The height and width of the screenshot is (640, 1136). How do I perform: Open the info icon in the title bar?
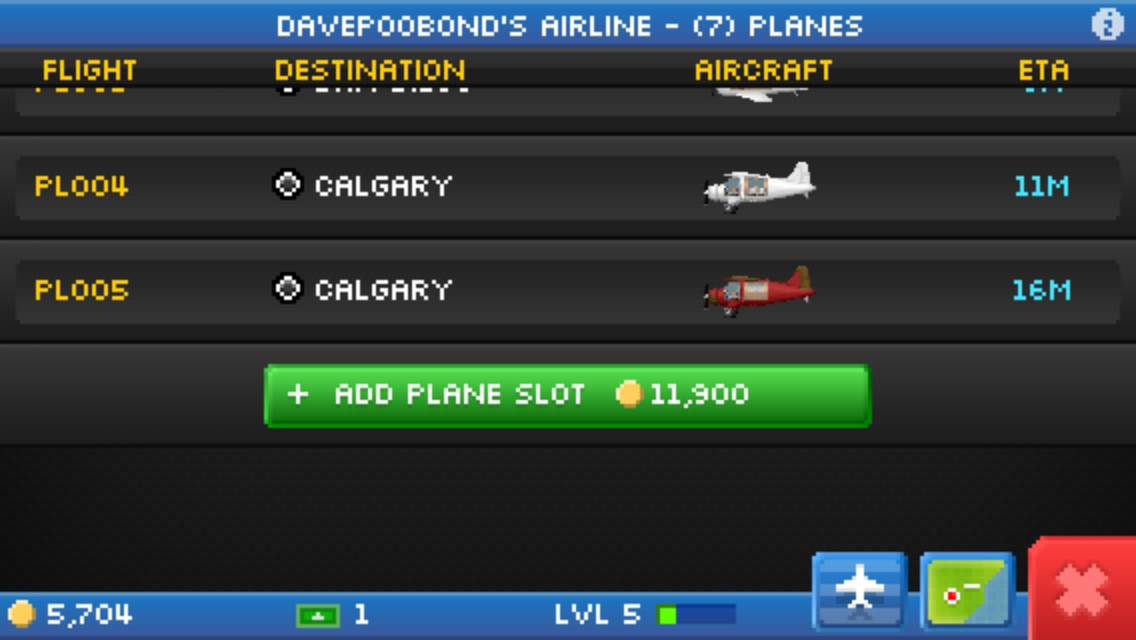(x=1107, y=24)
